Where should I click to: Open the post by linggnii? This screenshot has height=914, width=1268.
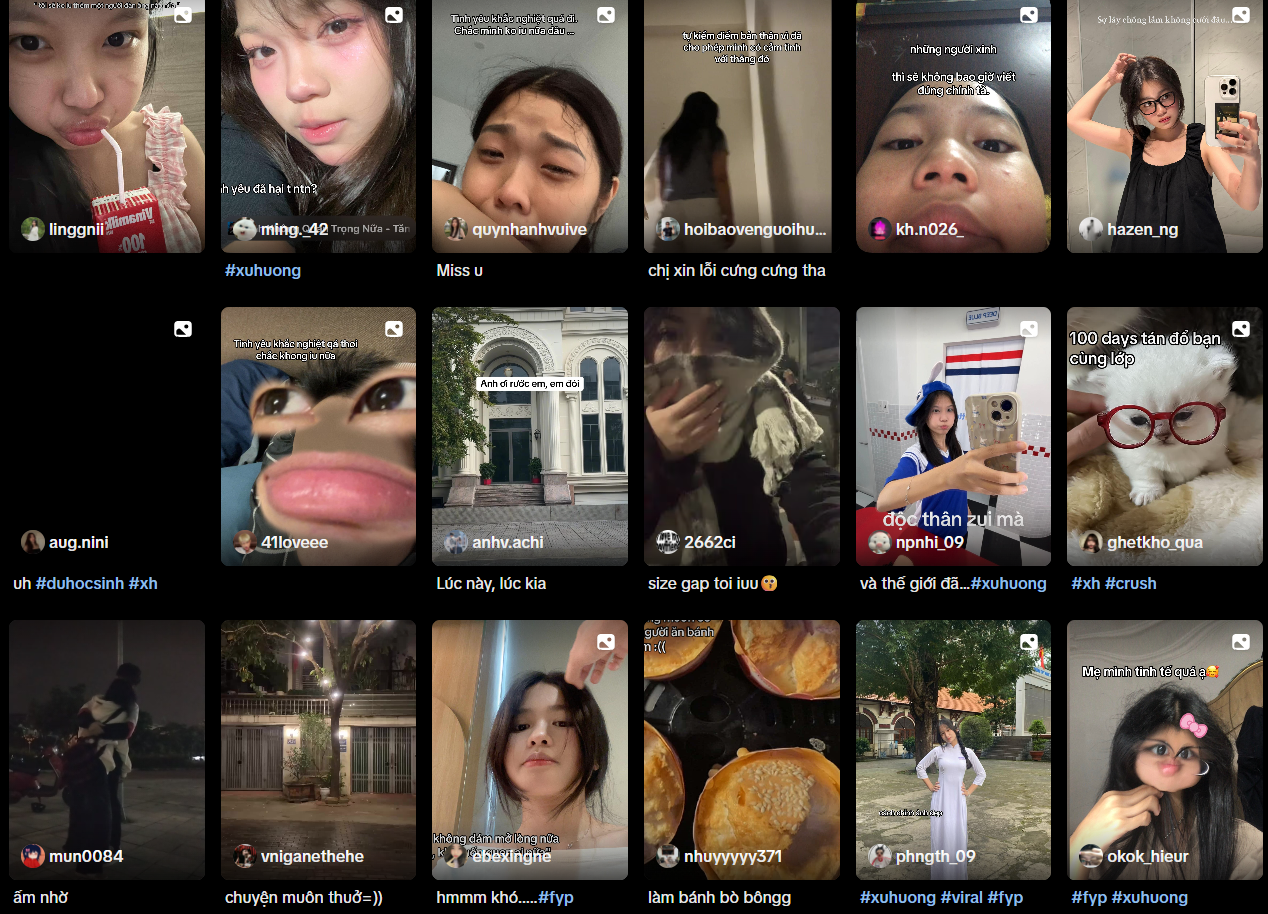tap(106, 120)
